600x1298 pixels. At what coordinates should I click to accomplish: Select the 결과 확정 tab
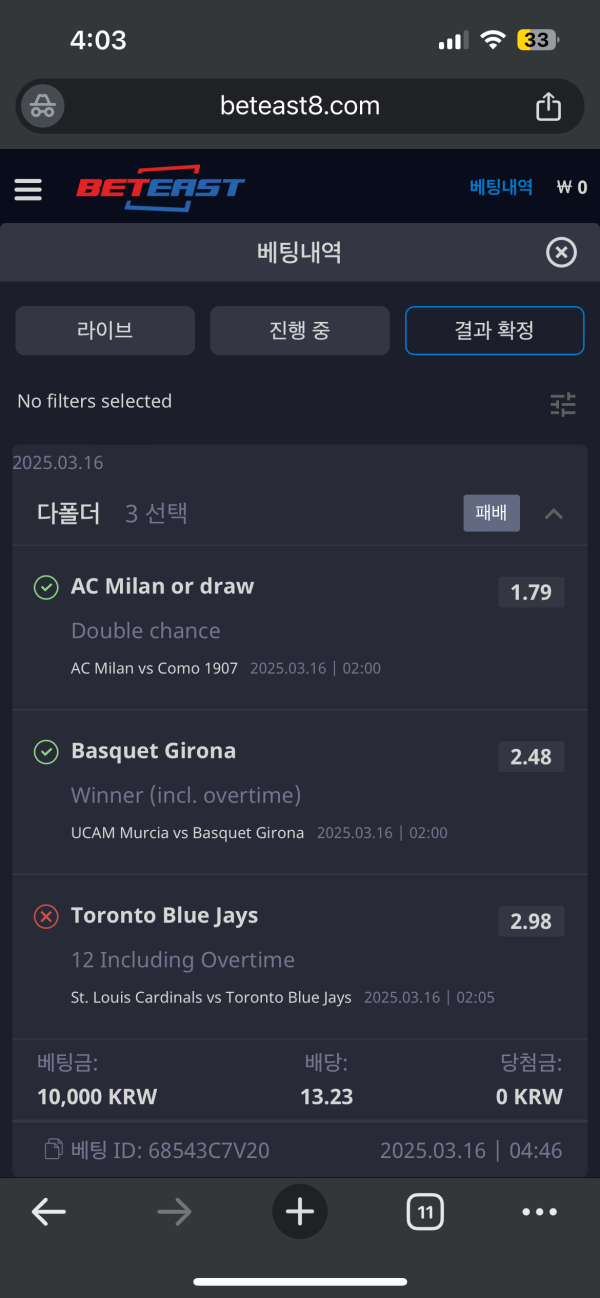point(494,330)
